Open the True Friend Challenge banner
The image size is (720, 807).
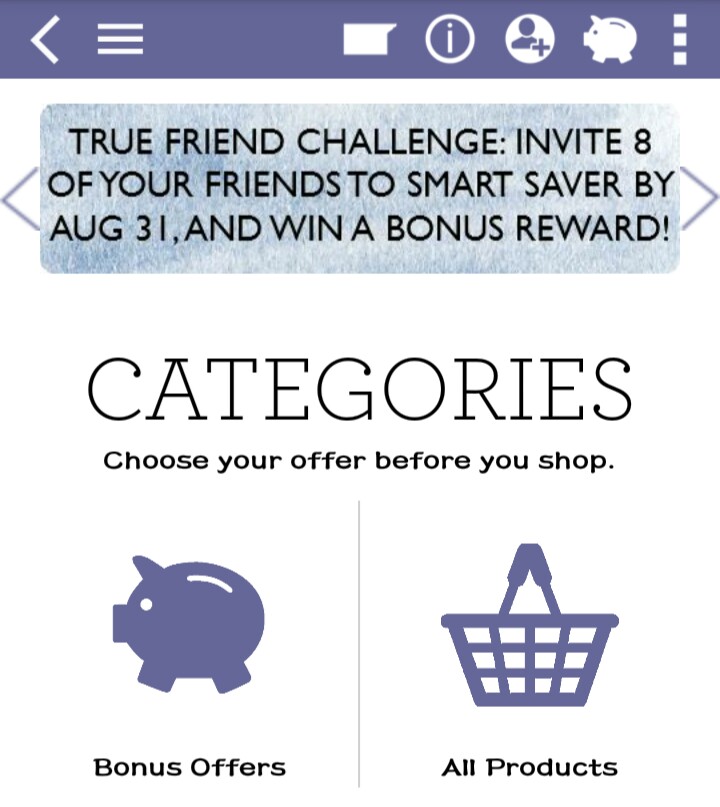tap(360, 186)
